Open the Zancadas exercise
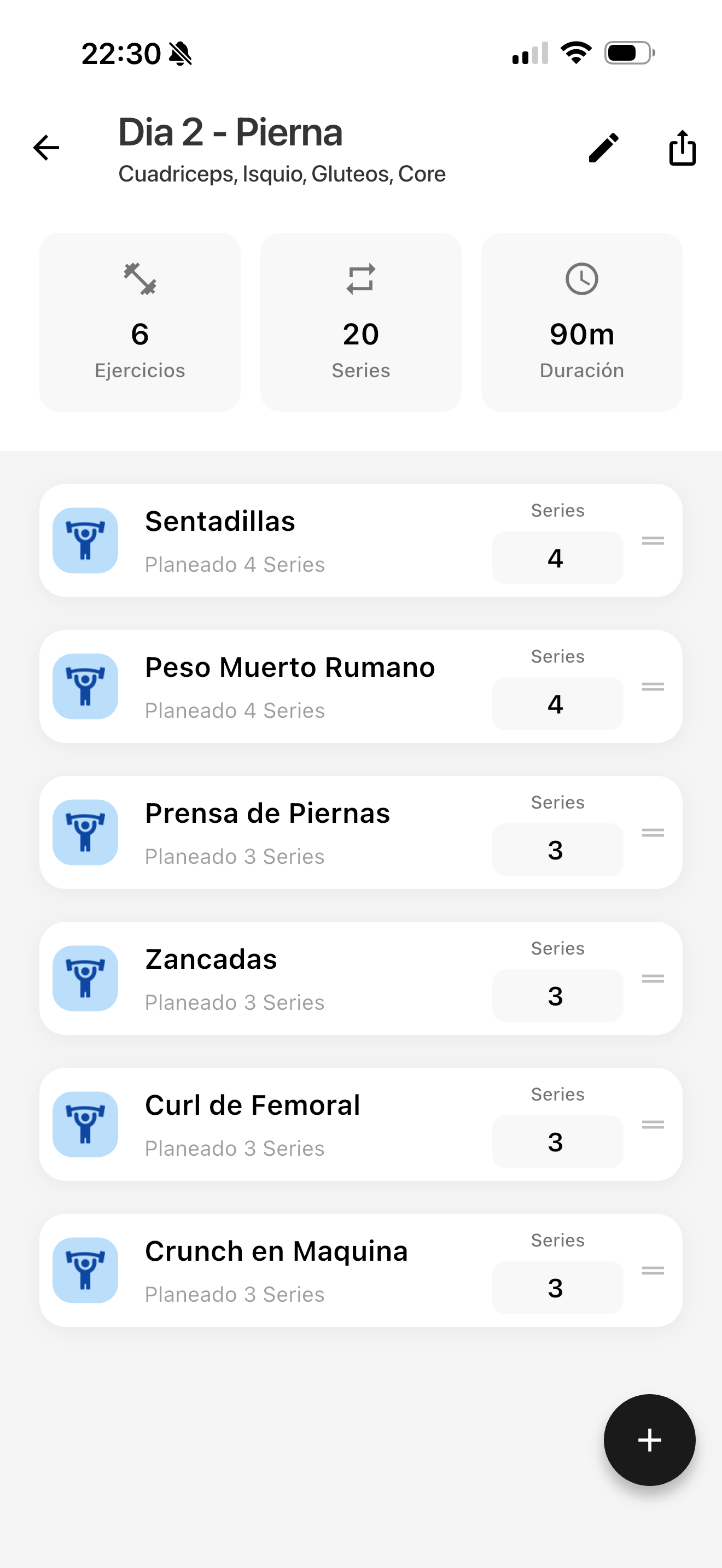This screenshot has width=722, height=1568. point(360,978)
